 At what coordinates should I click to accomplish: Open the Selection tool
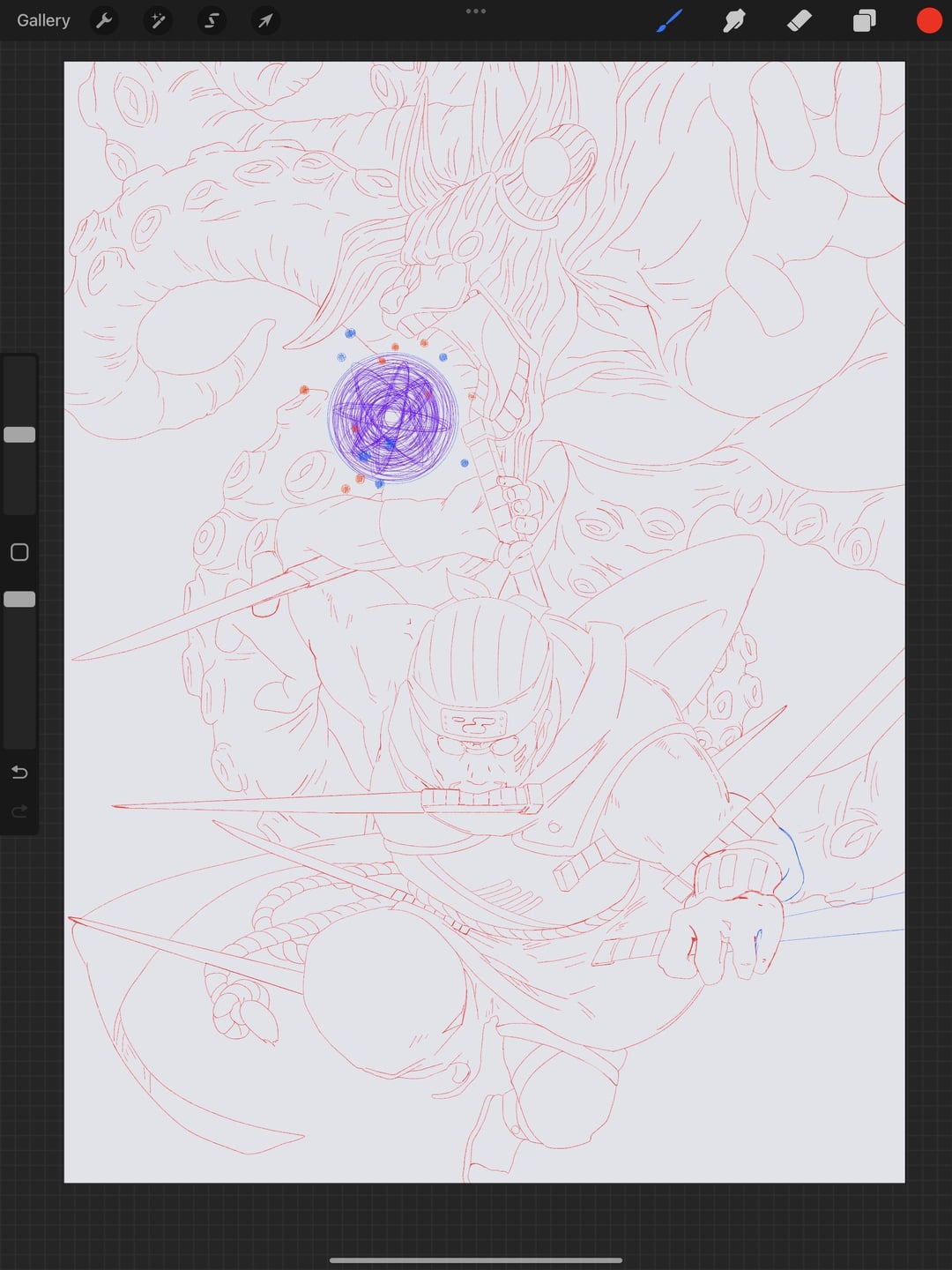pyautogui.click(x=212, y=20)
